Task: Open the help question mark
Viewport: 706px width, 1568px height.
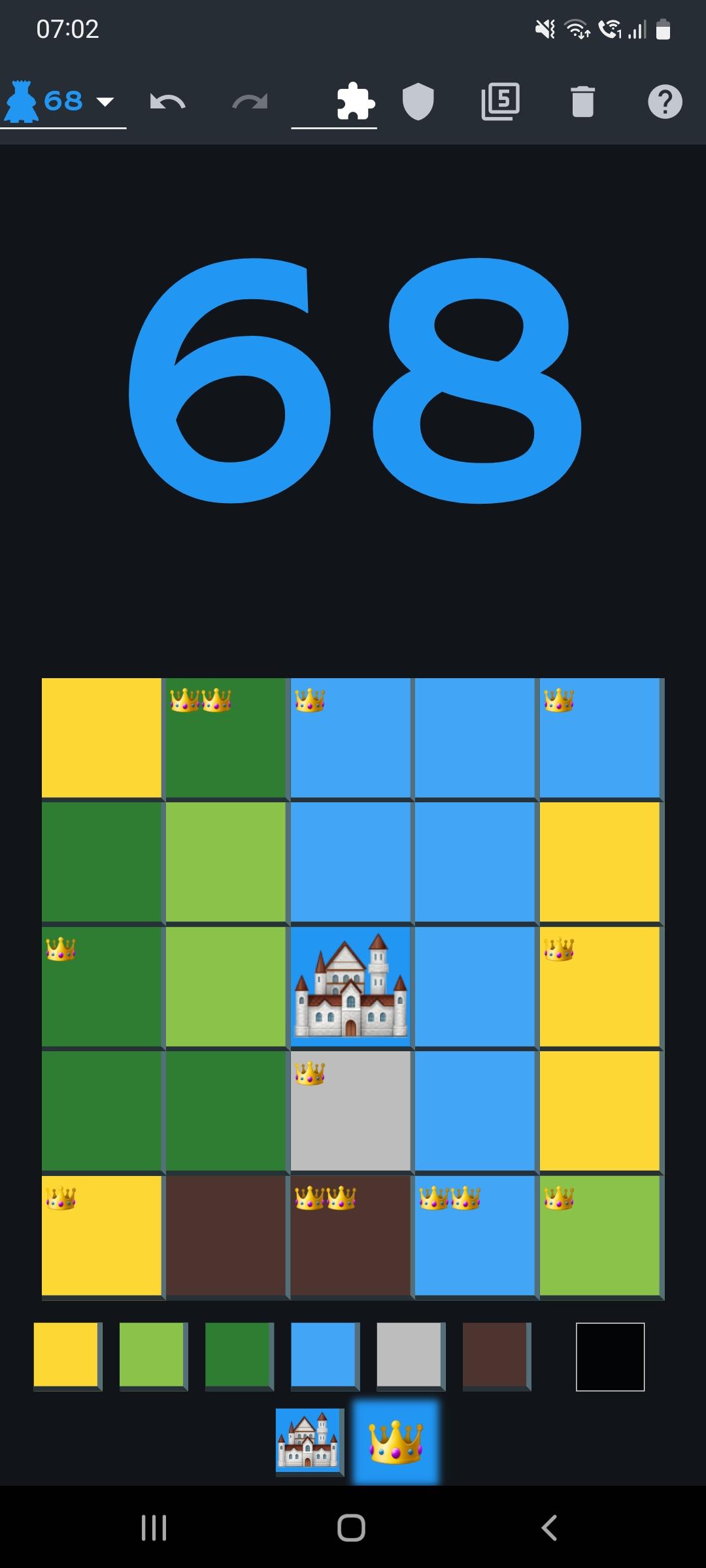Action: pyautogui.click(x=665, y=102)
